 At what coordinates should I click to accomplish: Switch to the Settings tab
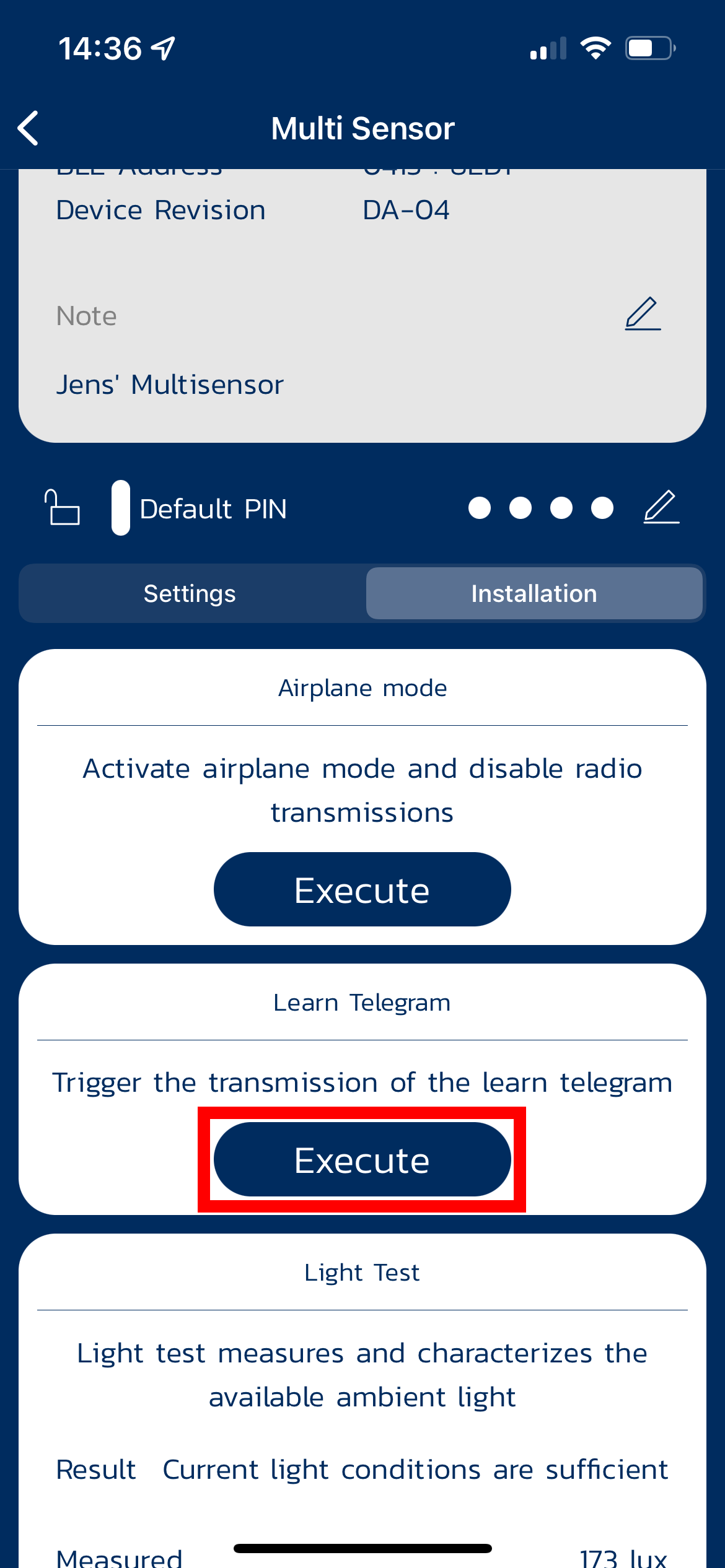point(190,593)
